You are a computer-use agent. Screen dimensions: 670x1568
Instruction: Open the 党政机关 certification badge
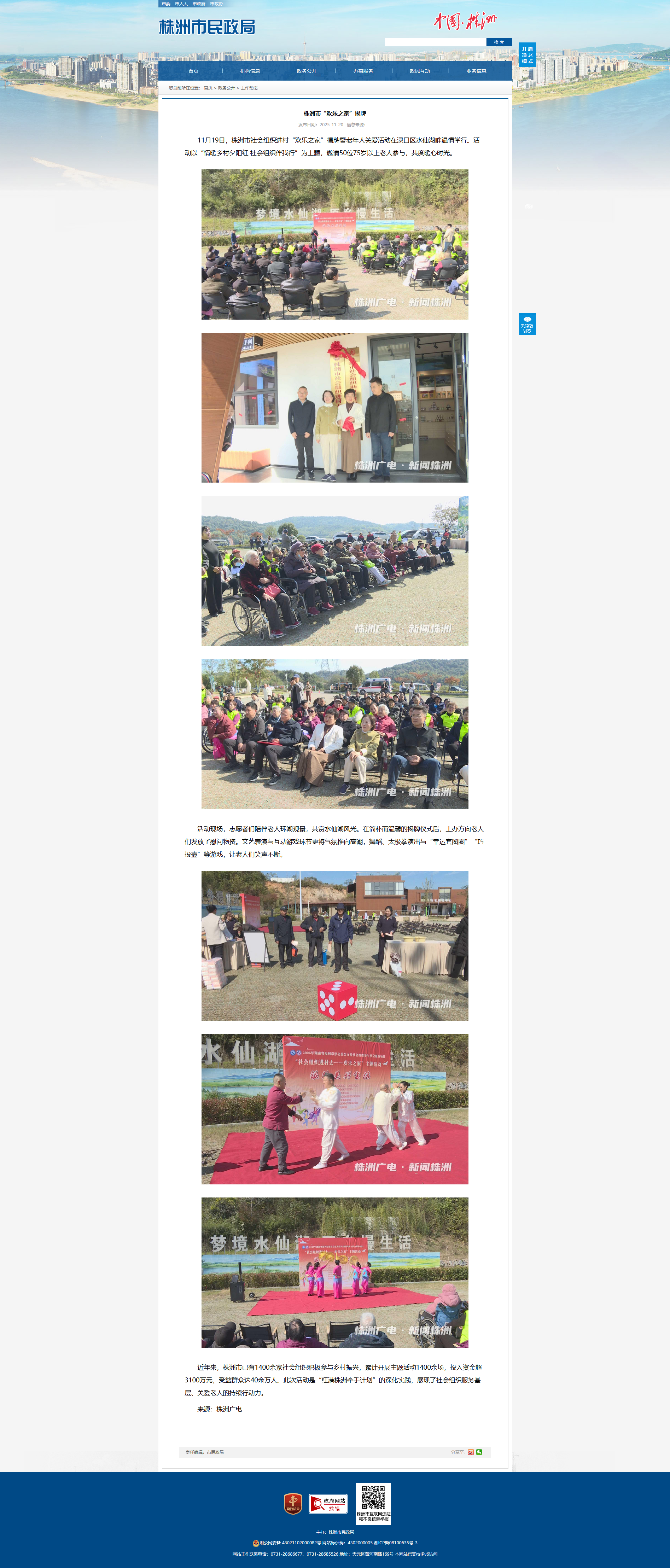click(293, 1504)
